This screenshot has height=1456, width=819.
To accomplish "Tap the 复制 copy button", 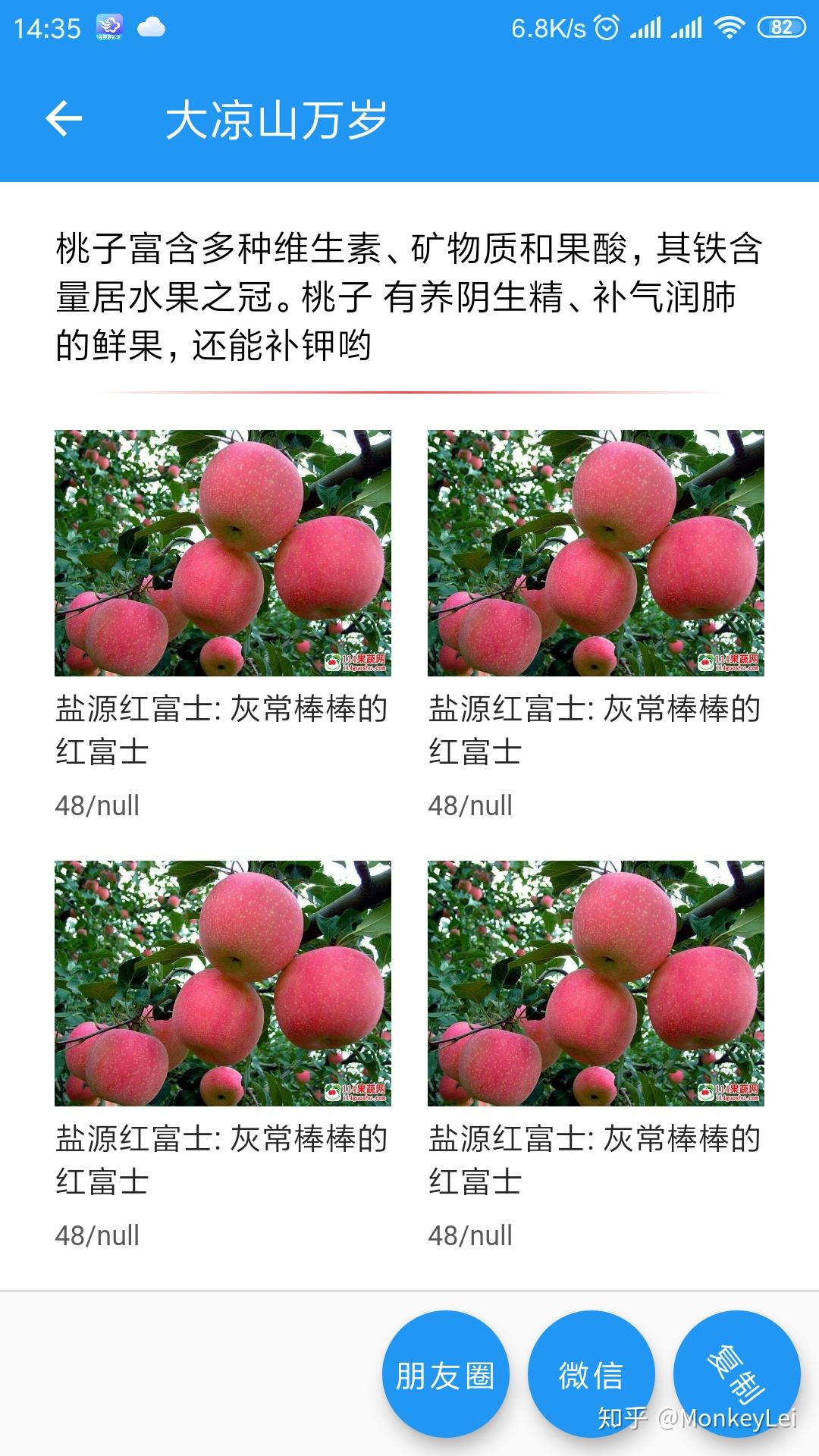I will coord(736,1374).
